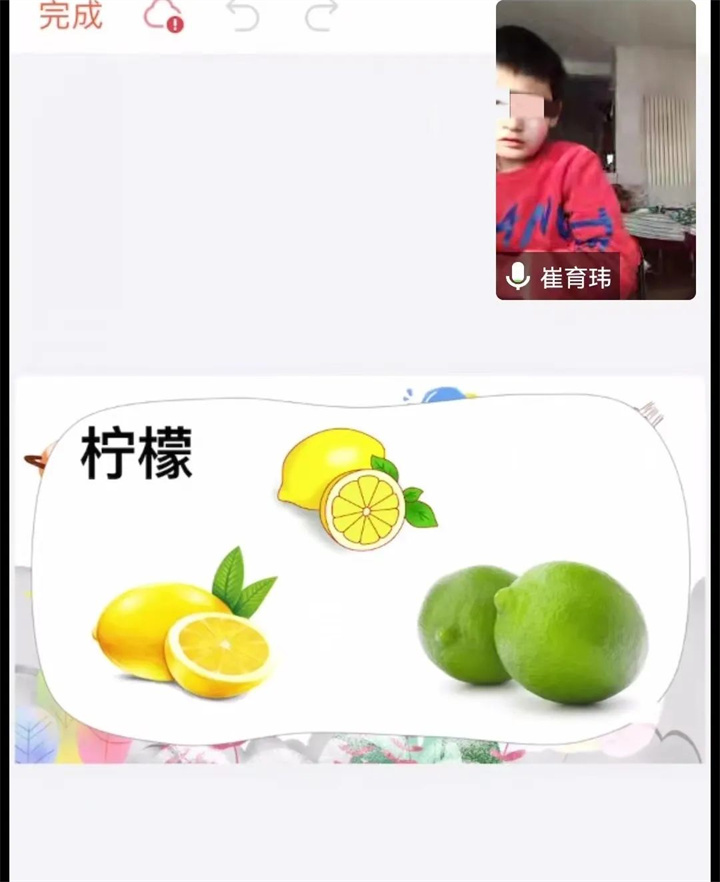Tap 完成 to finish editing
This screenshot has height=882, width=720.
pyautogui.click(x=70, y=16)
